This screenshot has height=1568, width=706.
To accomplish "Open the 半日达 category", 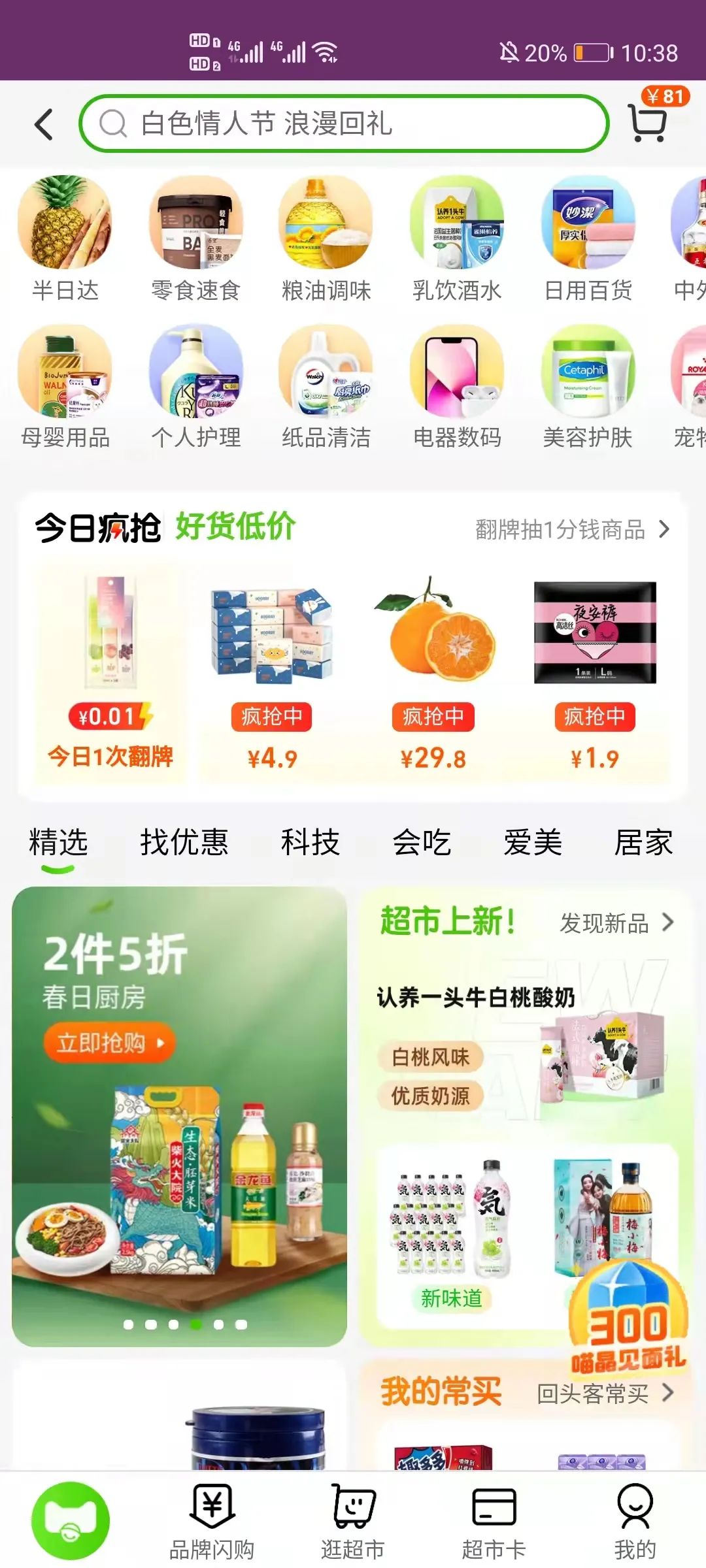I will pos(65,239).
